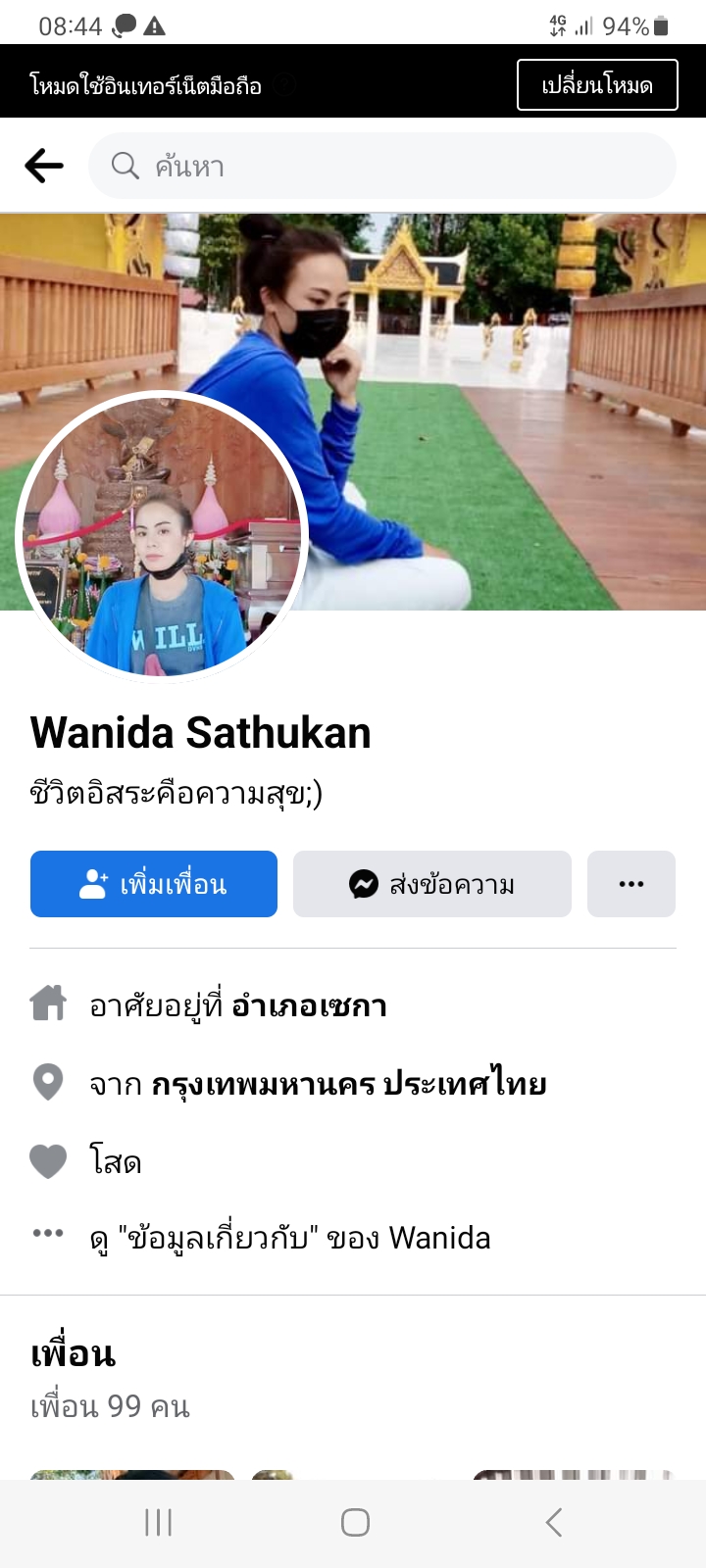Tap the system home button
Screen dimensions: 706x1568
pyautogui.click(x=355, y=1522)
